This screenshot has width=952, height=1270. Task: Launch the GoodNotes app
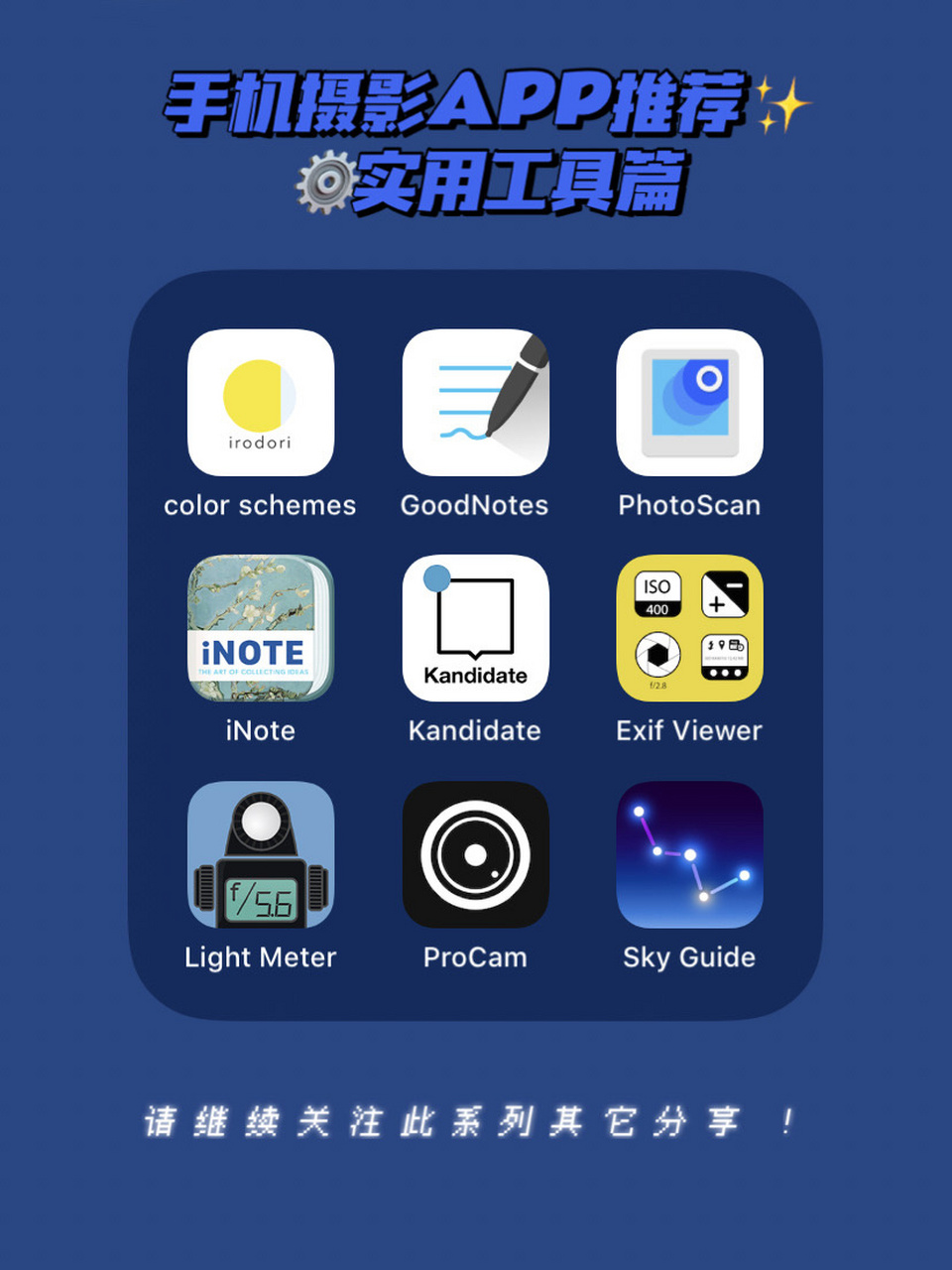[475, 404]
